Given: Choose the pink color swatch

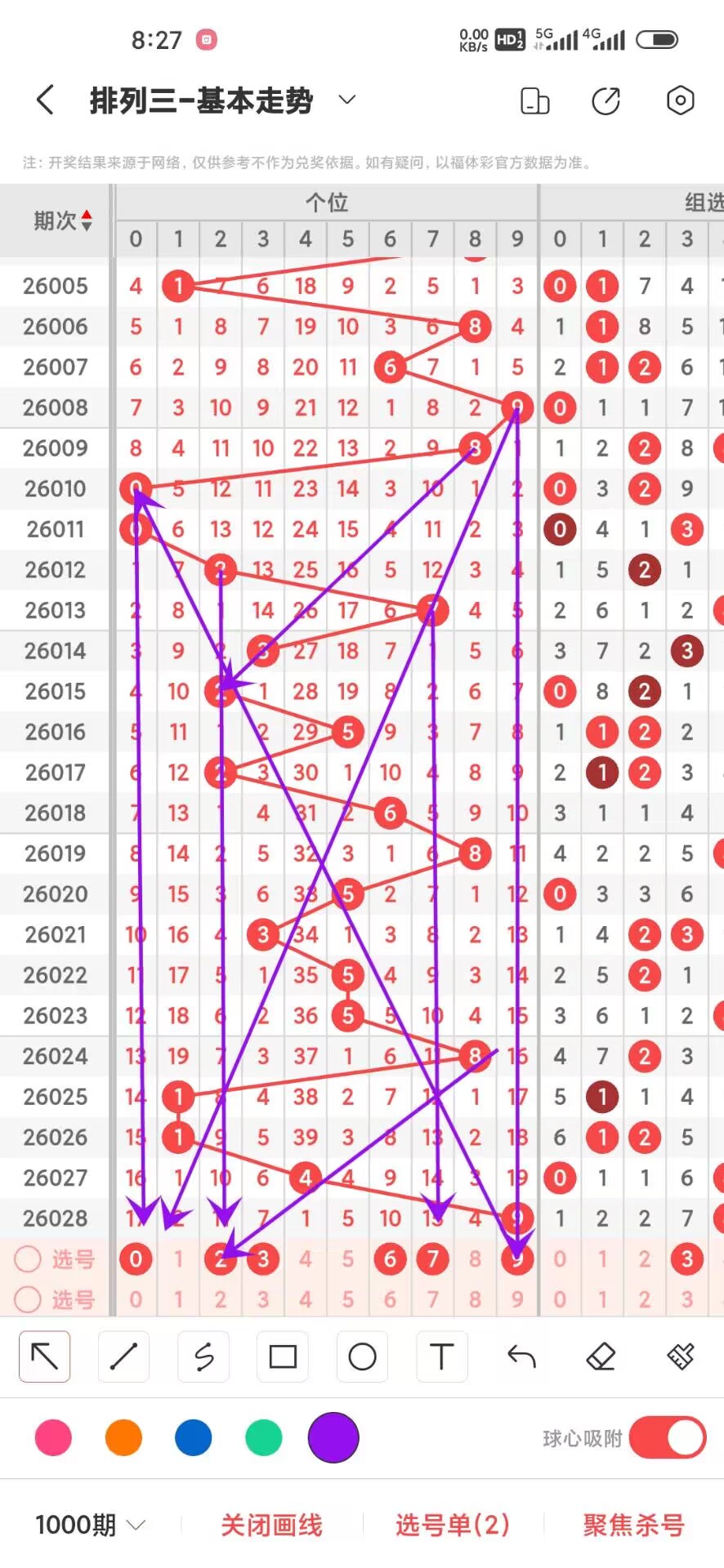Looking at the screenshot, I should [54, 1438].
